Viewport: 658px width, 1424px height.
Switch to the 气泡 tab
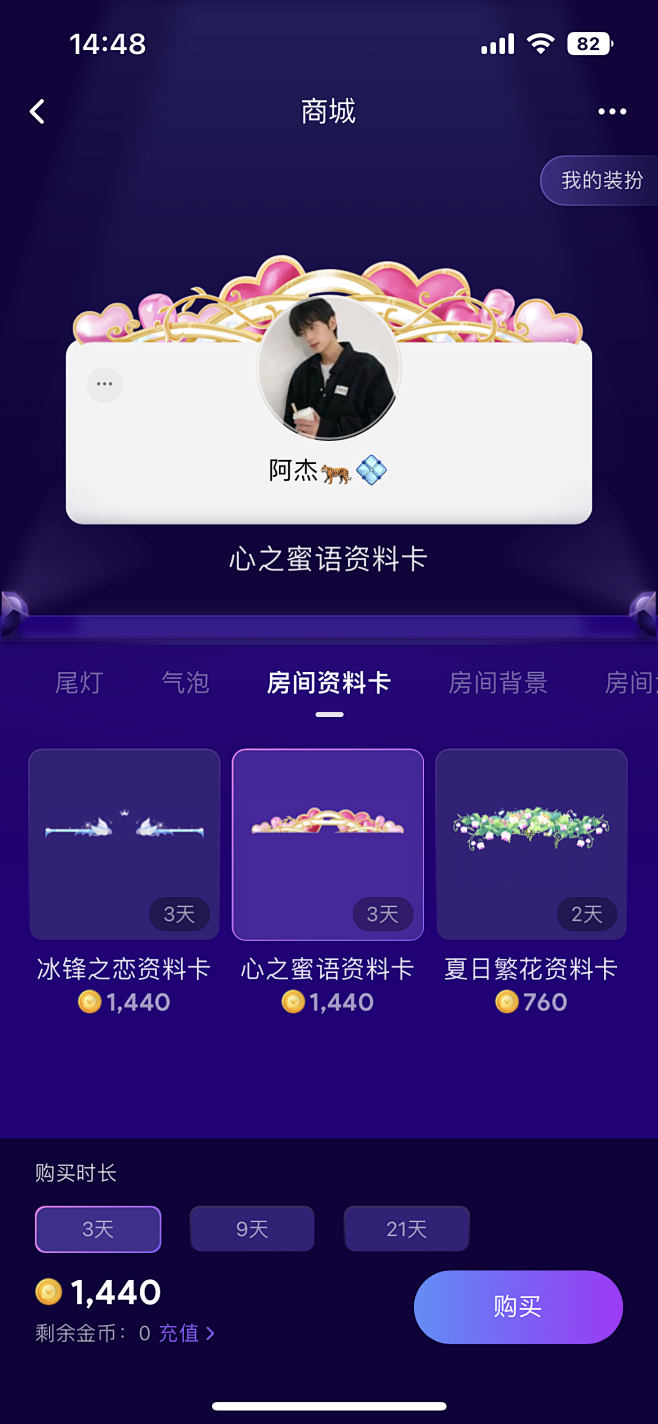click(x=186, y=683)
